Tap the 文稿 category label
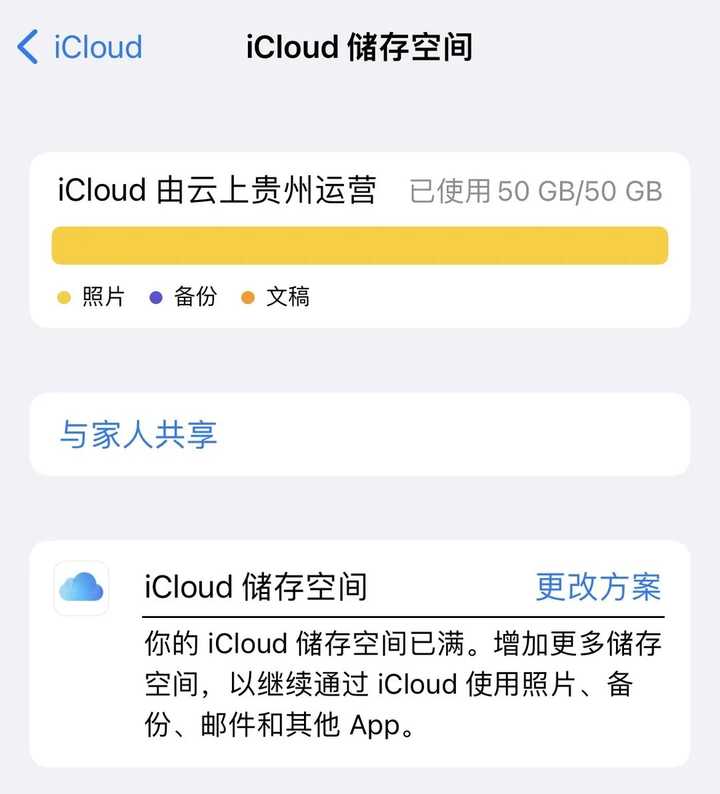Image resolution: width=720 pixels, height=794 pixels. click(x=287, y=296)
